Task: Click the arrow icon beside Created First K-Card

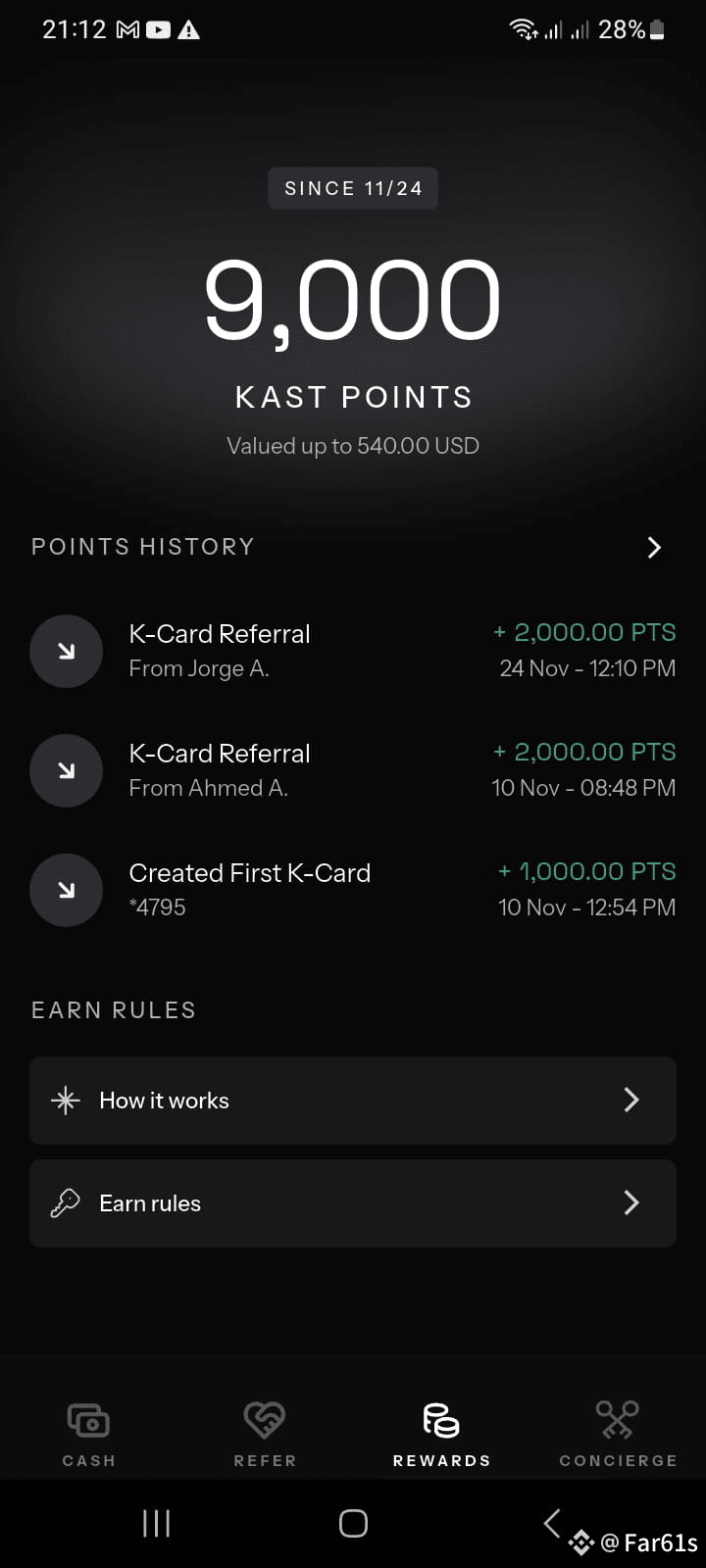Action: [66, 890]
